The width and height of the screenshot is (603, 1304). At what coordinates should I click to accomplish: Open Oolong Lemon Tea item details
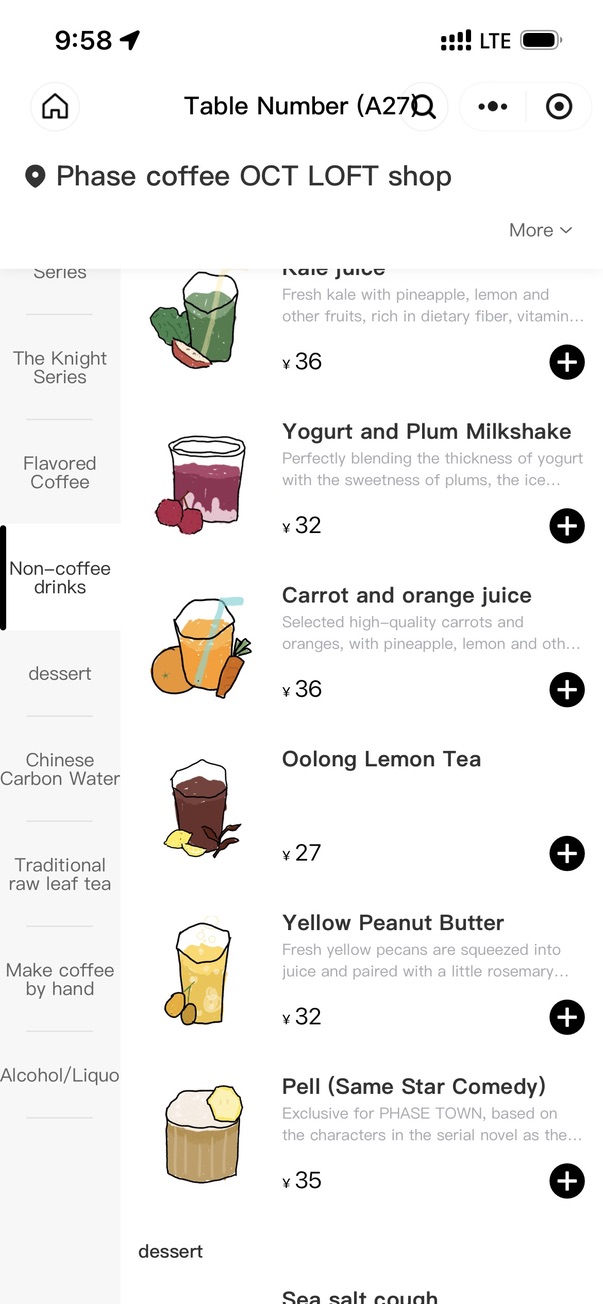point(381,760)
